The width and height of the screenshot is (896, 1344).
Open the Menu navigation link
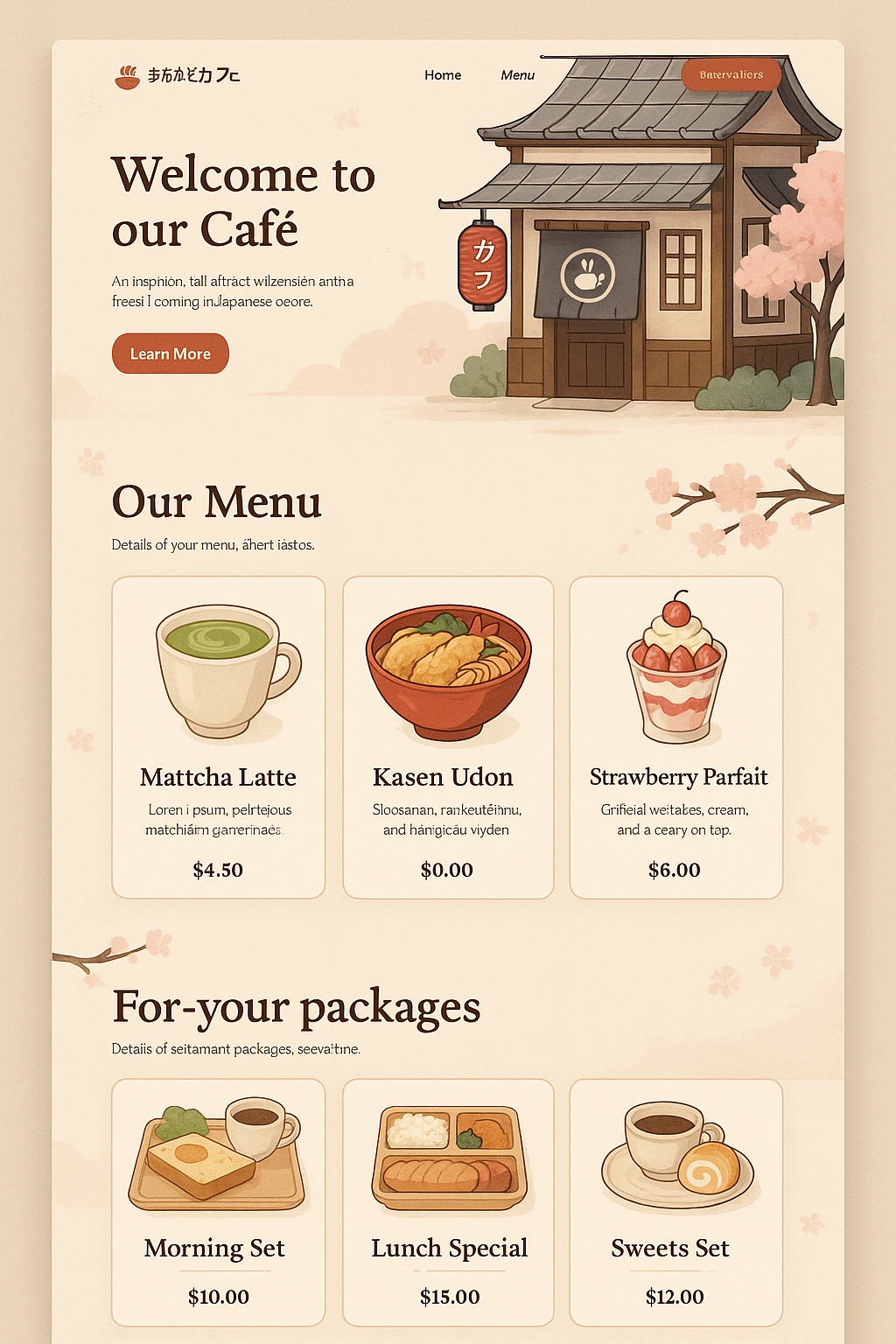(517, 75)
